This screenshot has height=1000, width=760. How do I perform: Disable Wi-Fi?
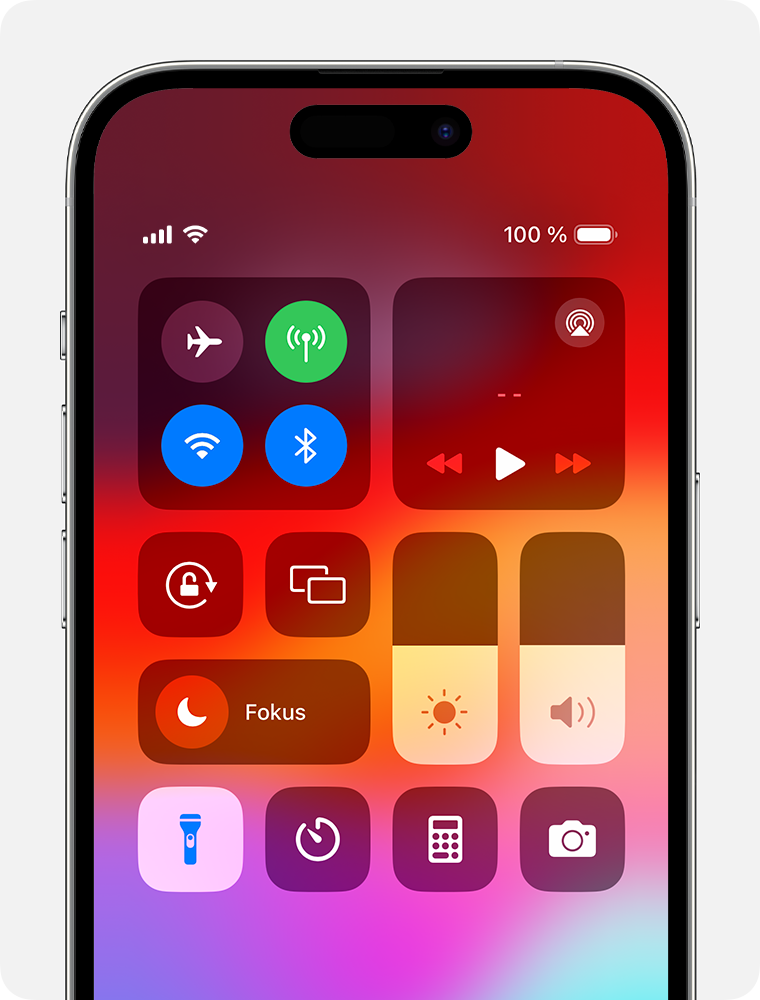click(x=202, y=446)
